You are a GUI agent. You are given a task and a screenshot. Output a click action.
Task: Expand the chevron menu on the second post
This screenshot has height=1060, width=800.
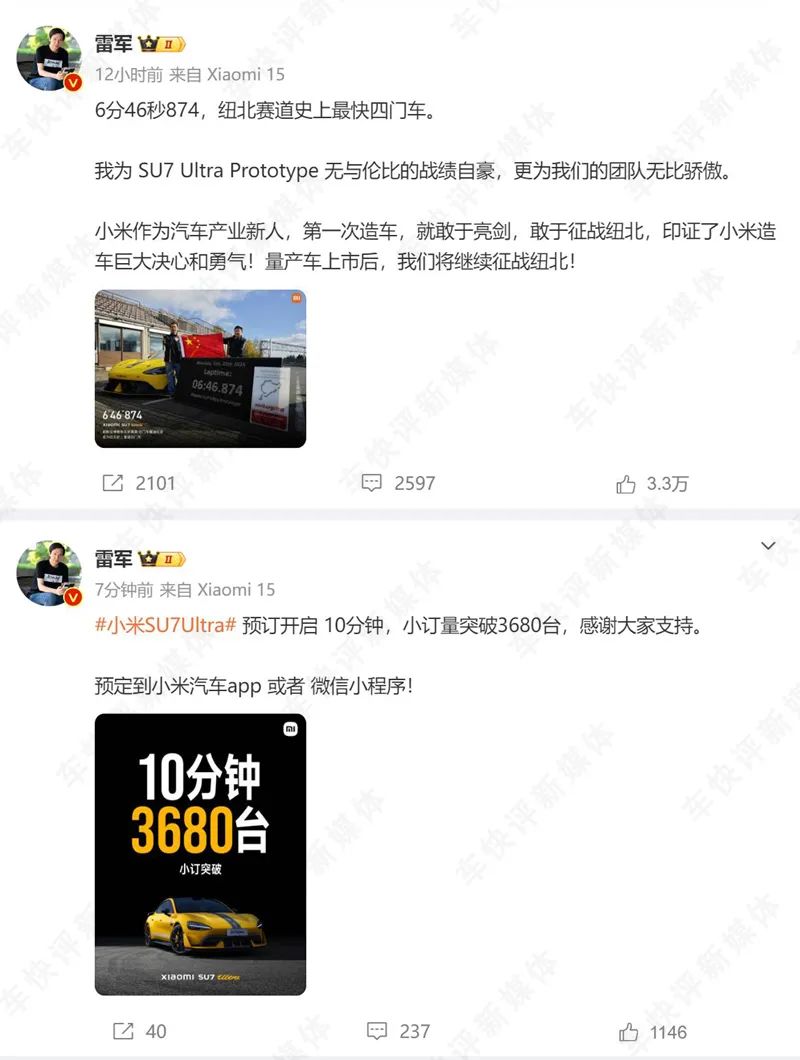[x=768, y=546]
